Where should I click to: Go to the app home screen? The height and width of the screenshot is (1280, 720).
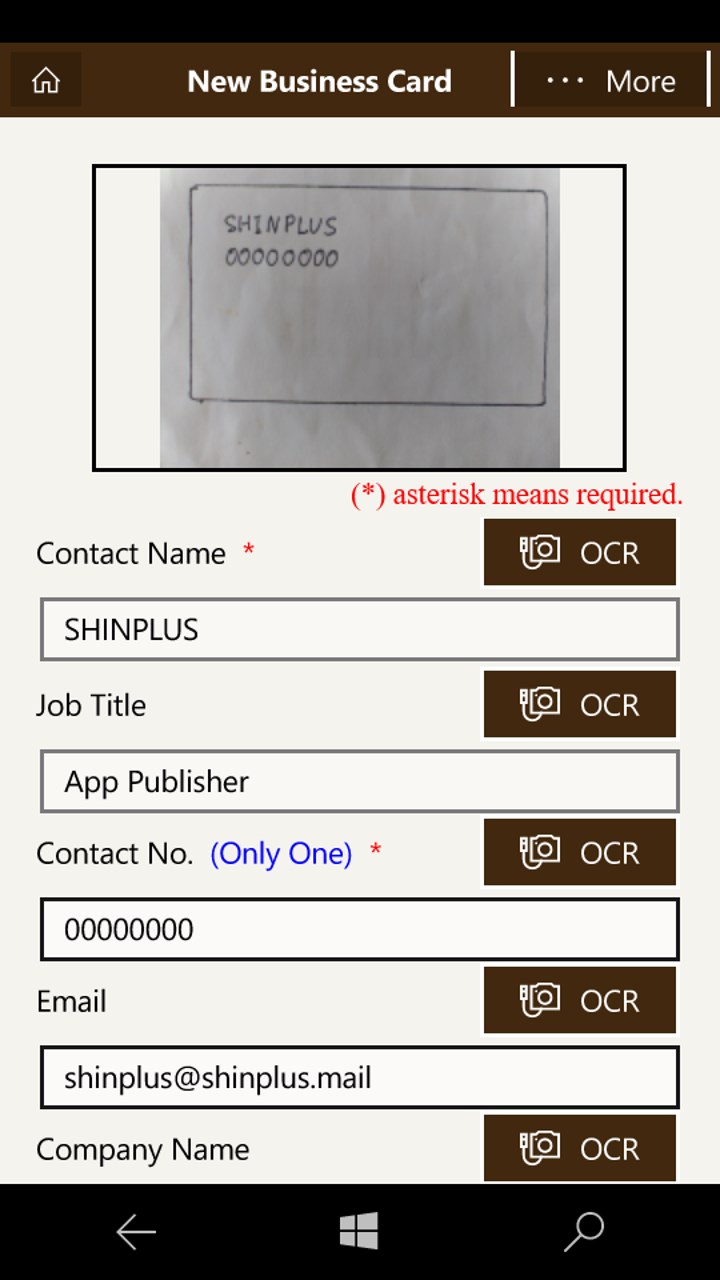point(46,80)
